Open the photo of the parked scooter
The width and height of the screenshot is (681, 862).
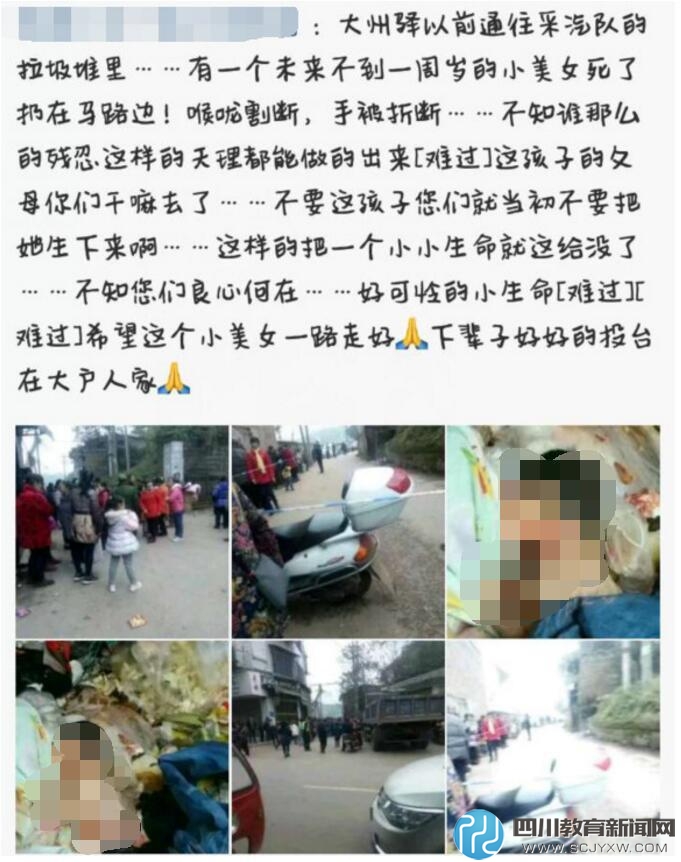pos(337,531)
